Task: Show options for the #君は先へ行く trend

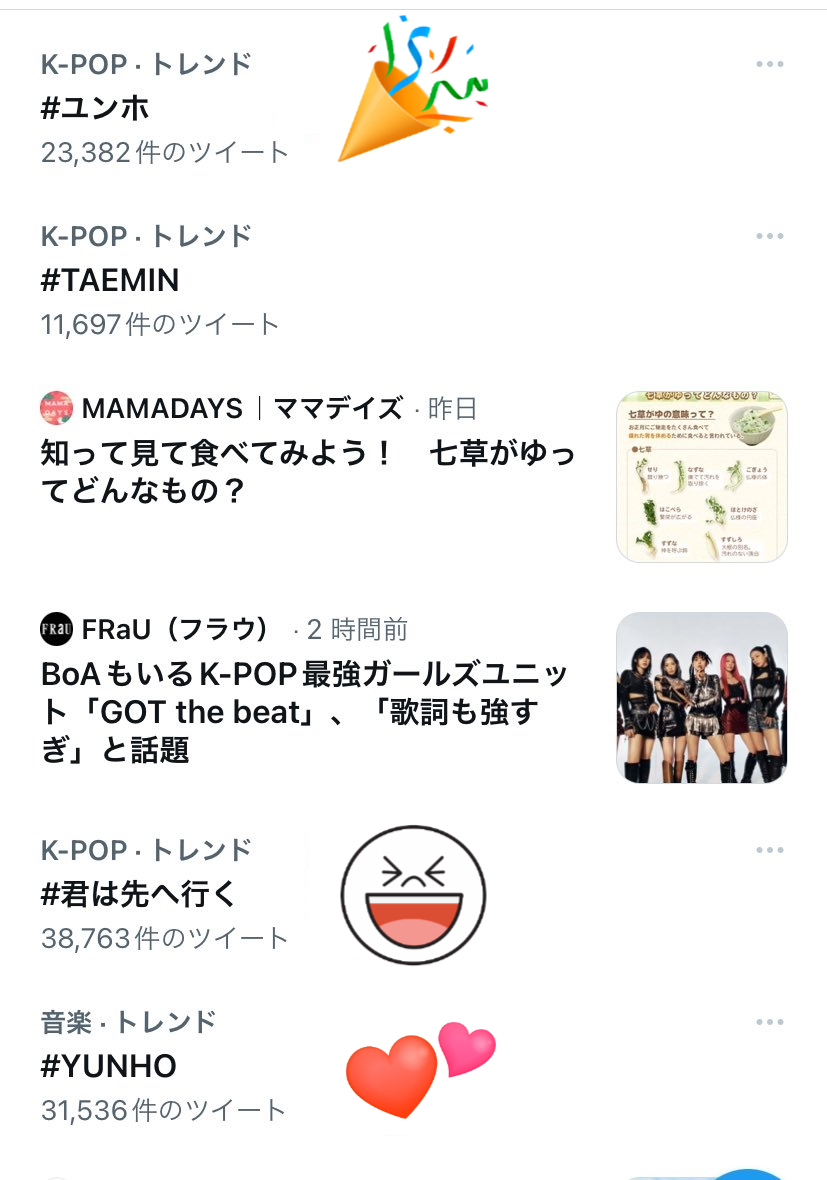Action: coord(769,851)
